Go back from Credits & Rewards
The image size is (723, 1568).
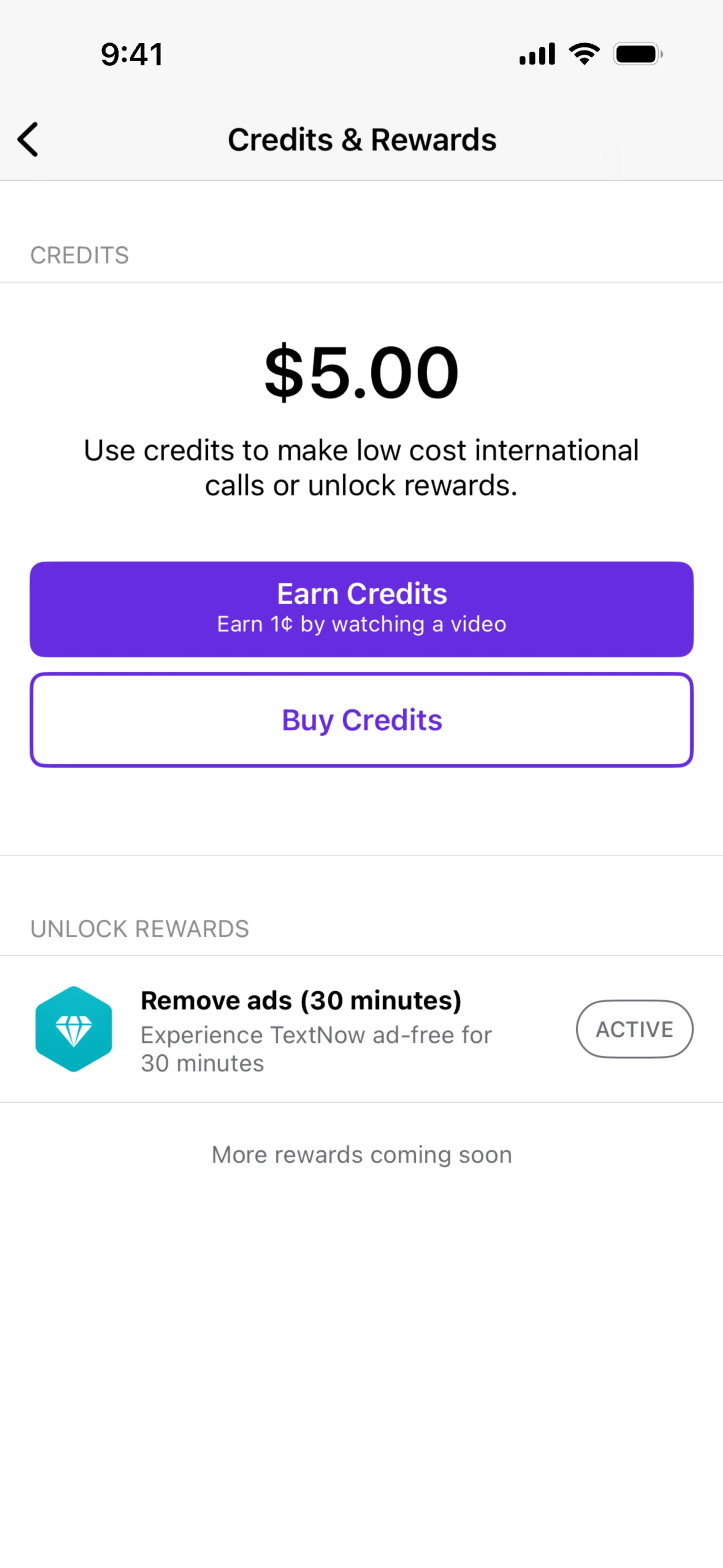pos(28,139)
